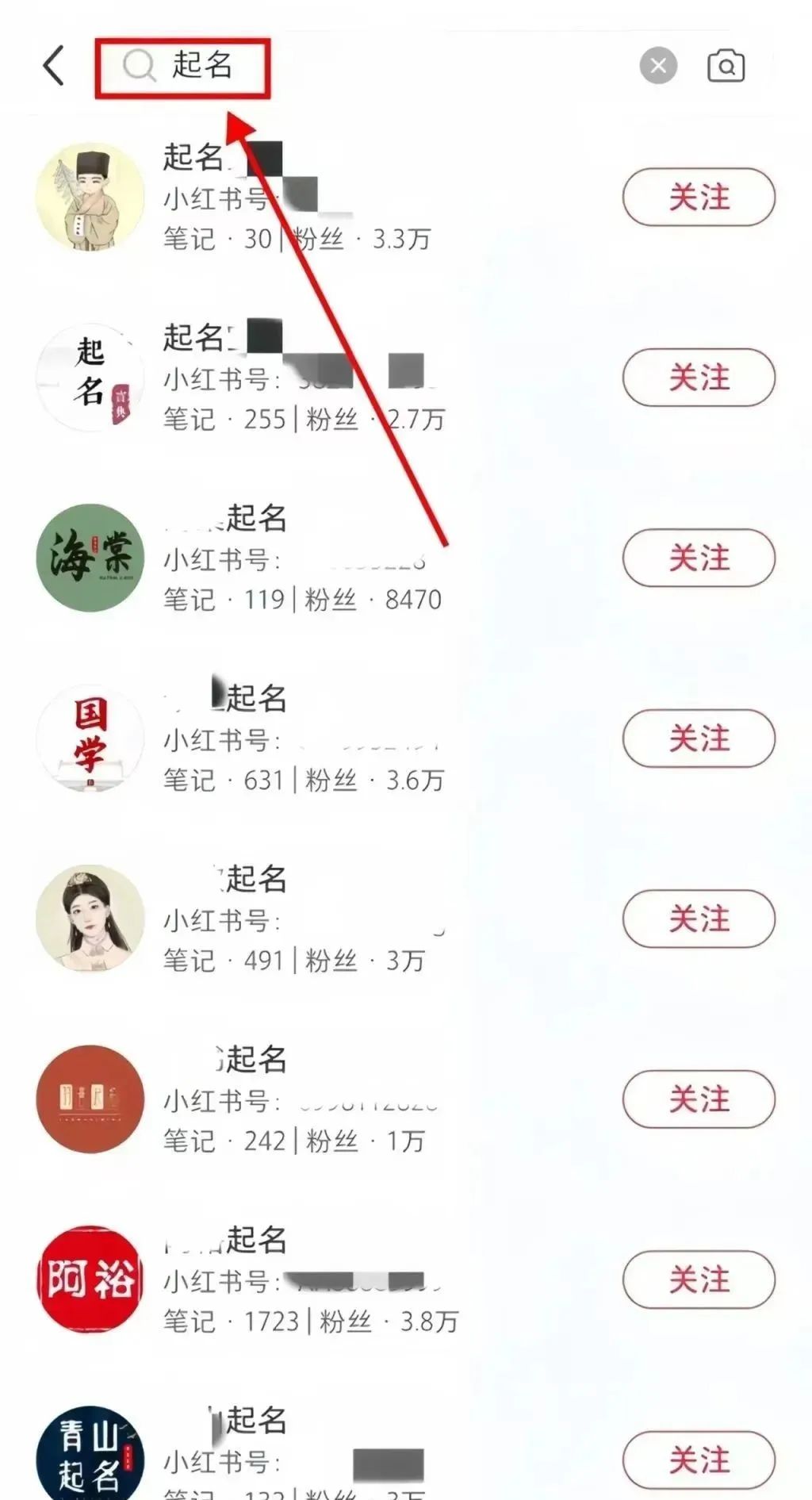This screenshot has height=1500, width=812.
Task: Clear the search text with the X icon
Action: tap(658, 66)
